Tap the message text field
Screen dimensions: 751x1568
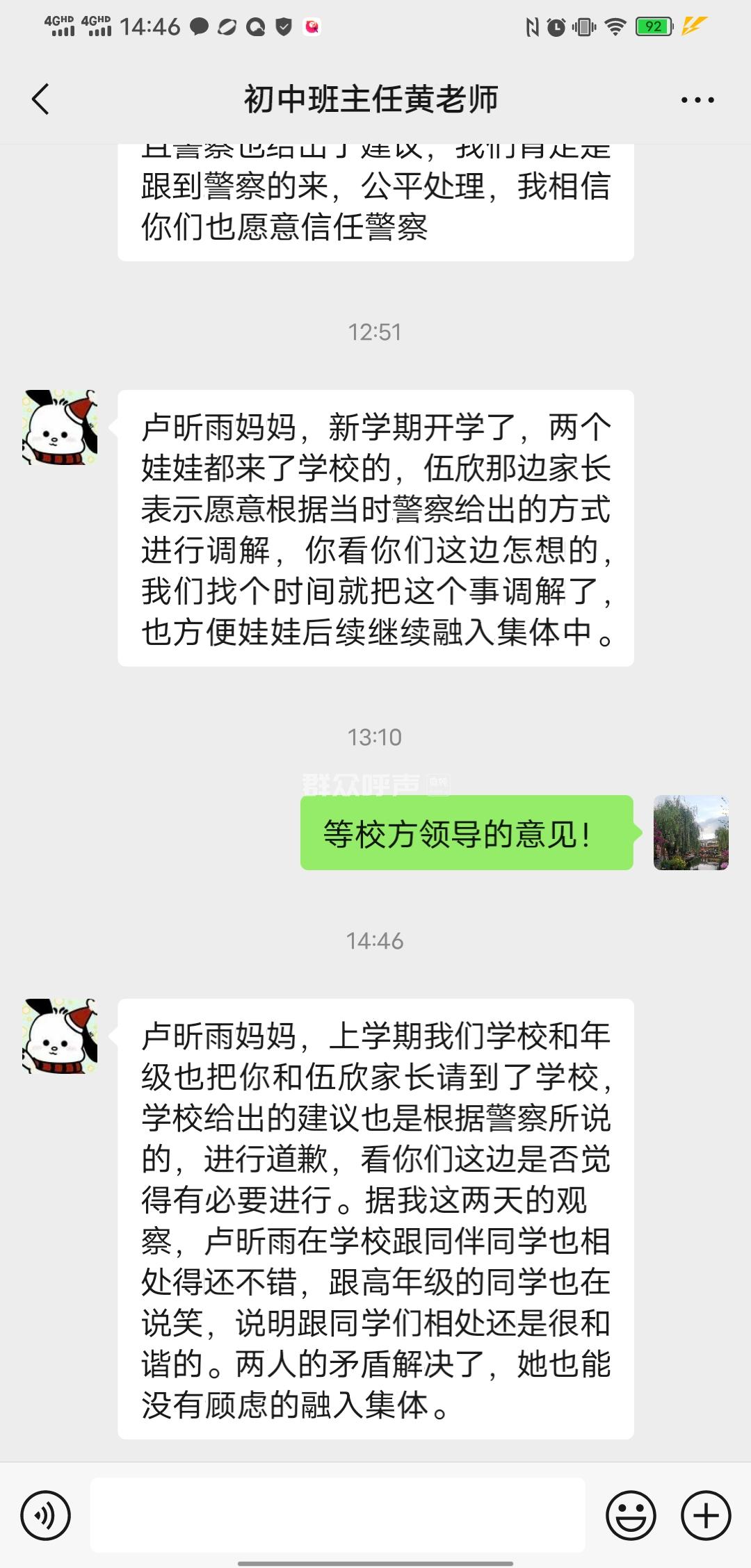coord(338,1516)
